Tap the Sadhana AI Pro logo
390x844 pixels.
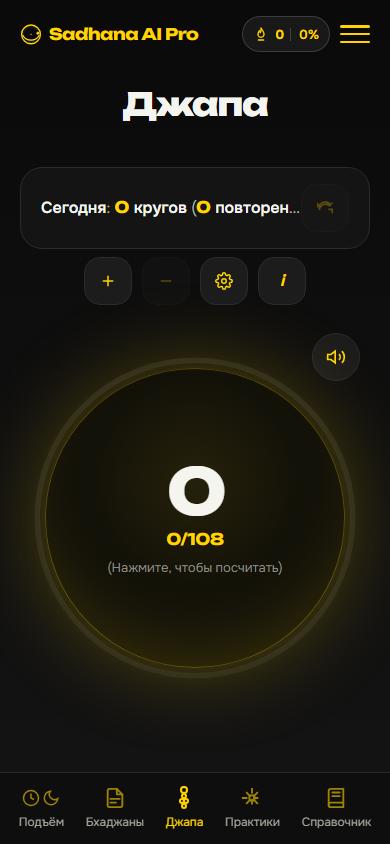pyautogui.click(x=110, y=34)
